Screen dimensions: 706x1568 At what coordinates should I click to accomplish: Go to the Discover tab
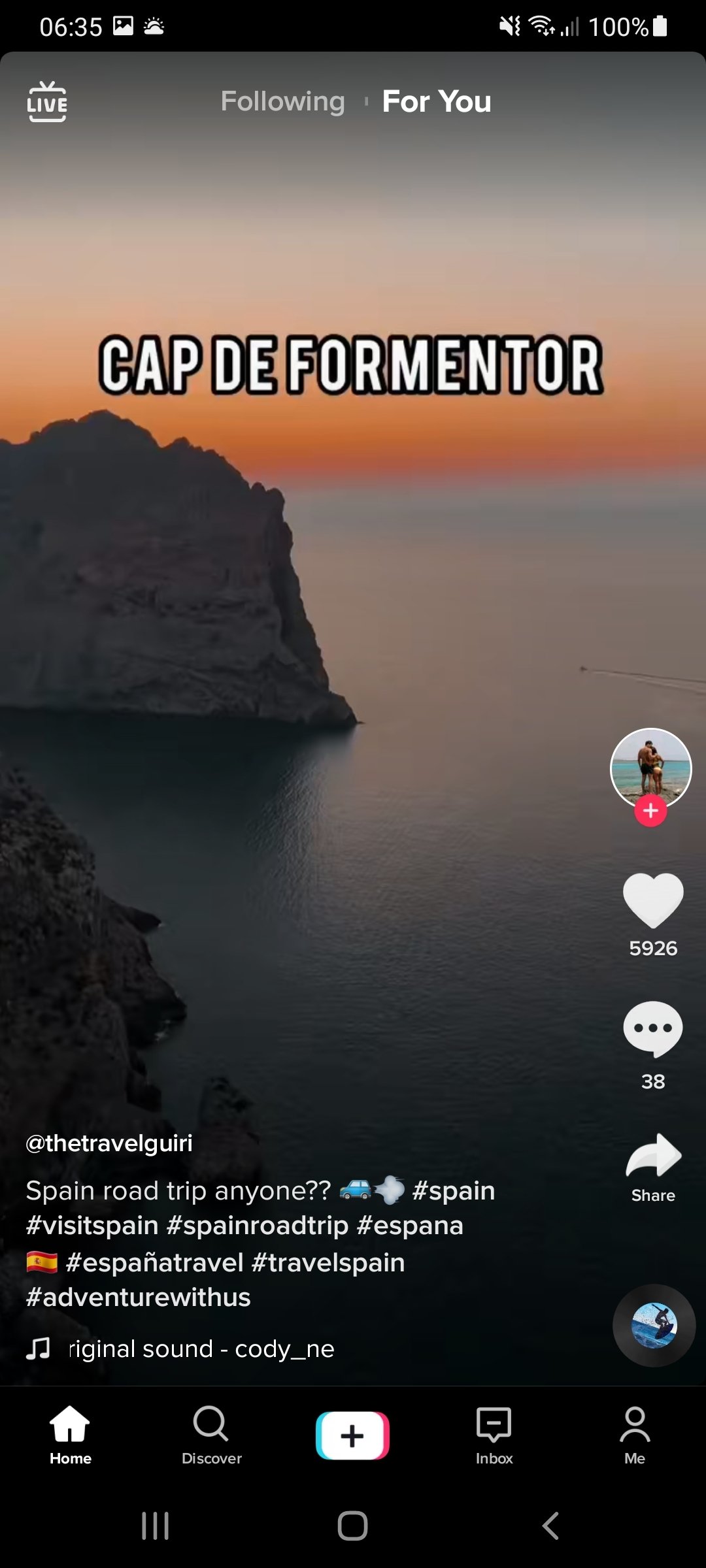click(211, 1435)
